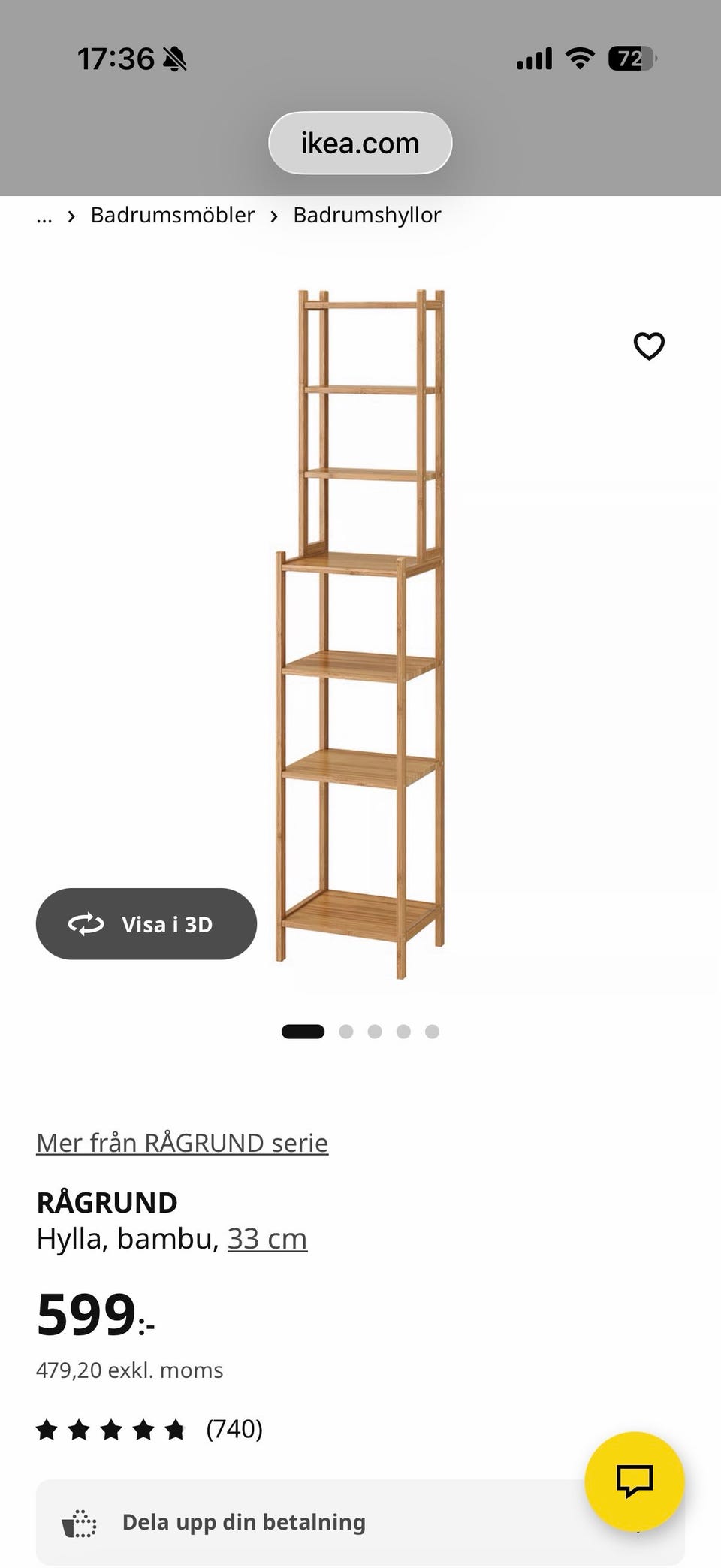
Task: Add RÅGRUND shelf to favorites
Action: tap(649, 346)
